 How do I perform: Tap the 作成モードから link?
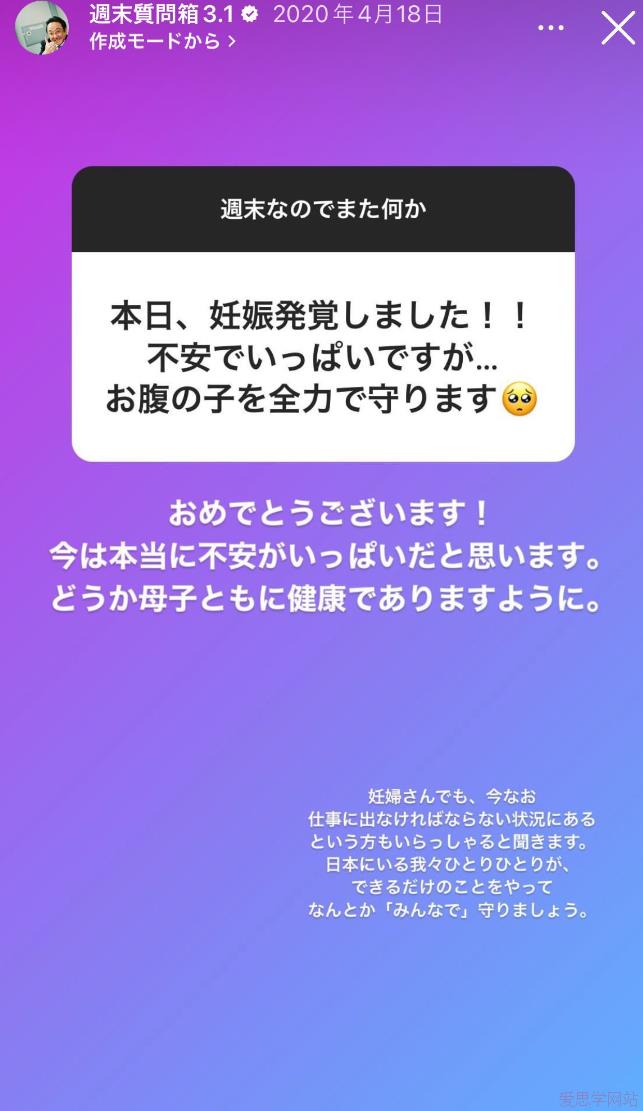[x=162, y=41]
